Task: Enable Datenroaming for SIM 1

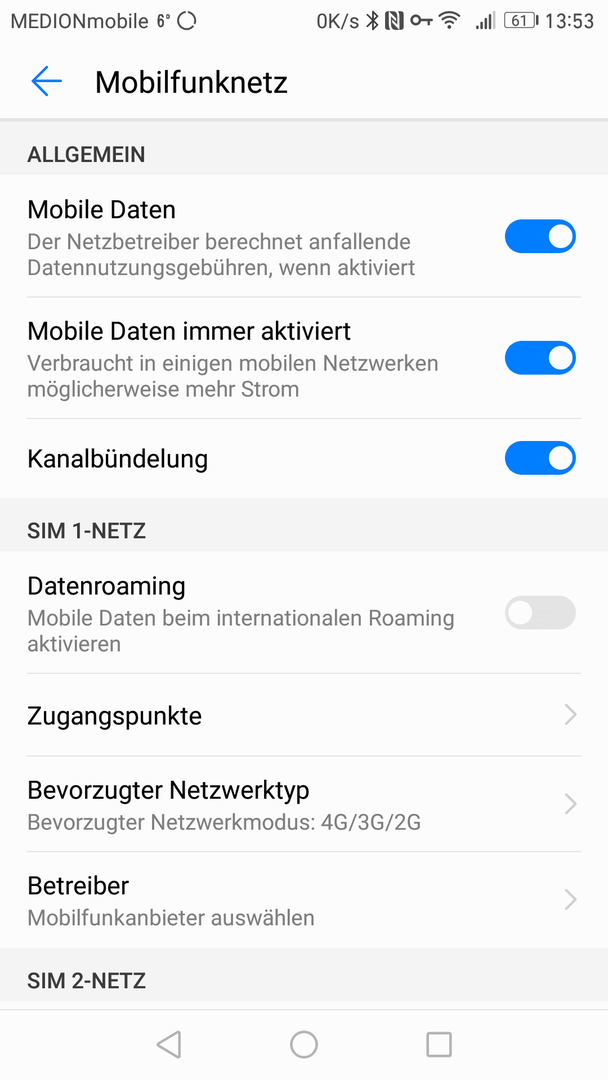Action: pos(540,613)
